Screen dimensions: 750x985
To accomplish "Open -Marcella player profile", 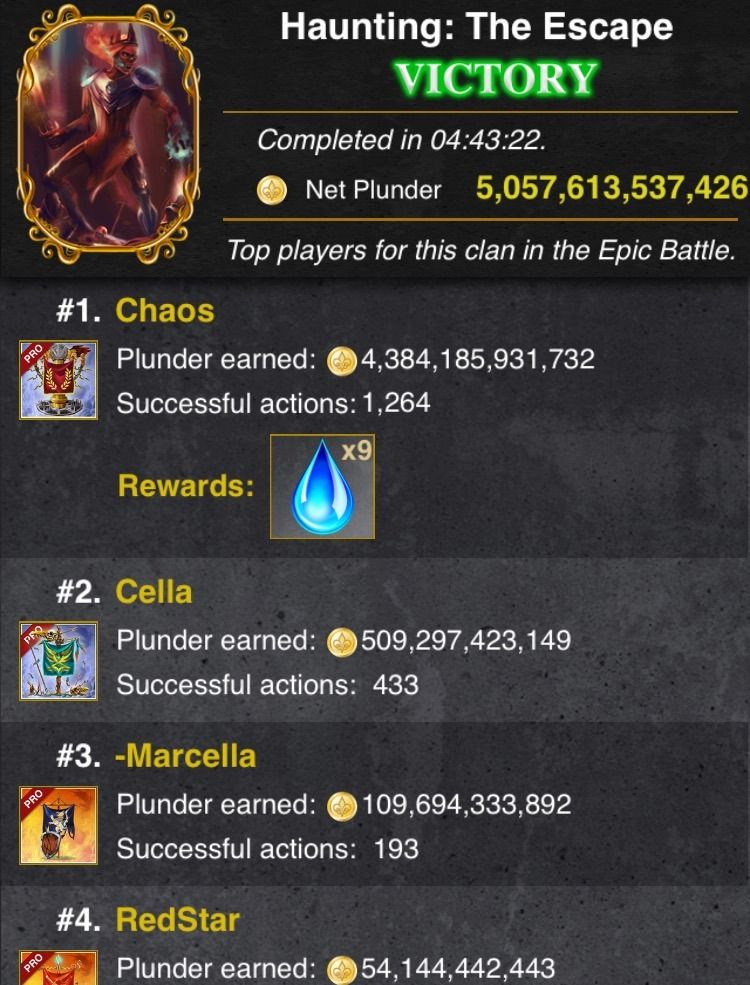I will click(186, 755).
